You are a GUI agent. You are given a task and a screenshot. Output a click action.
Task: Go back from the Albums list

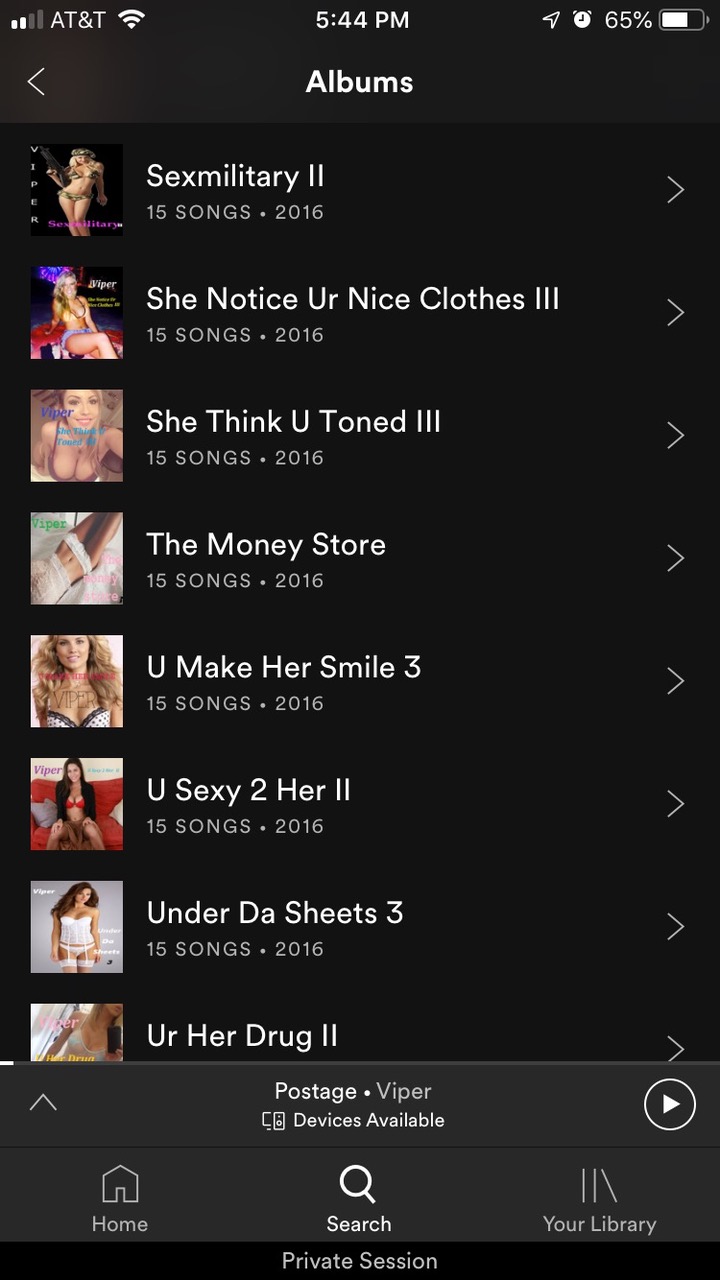tap(36, 82)
